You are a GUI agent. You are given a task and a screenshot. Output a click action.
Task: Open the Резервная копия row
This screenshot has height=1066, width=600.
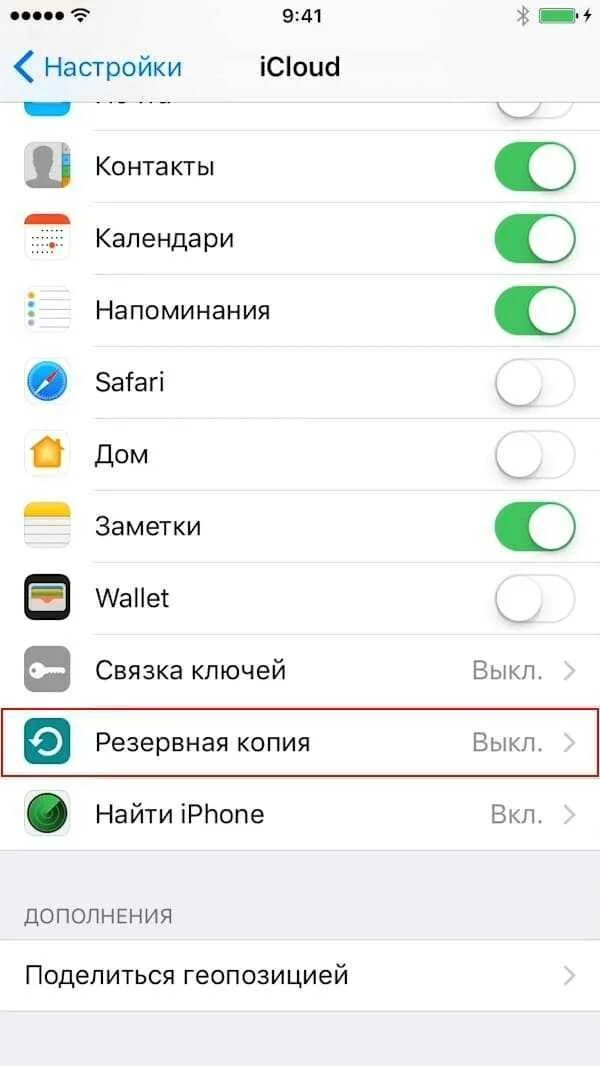click(300, 742)
